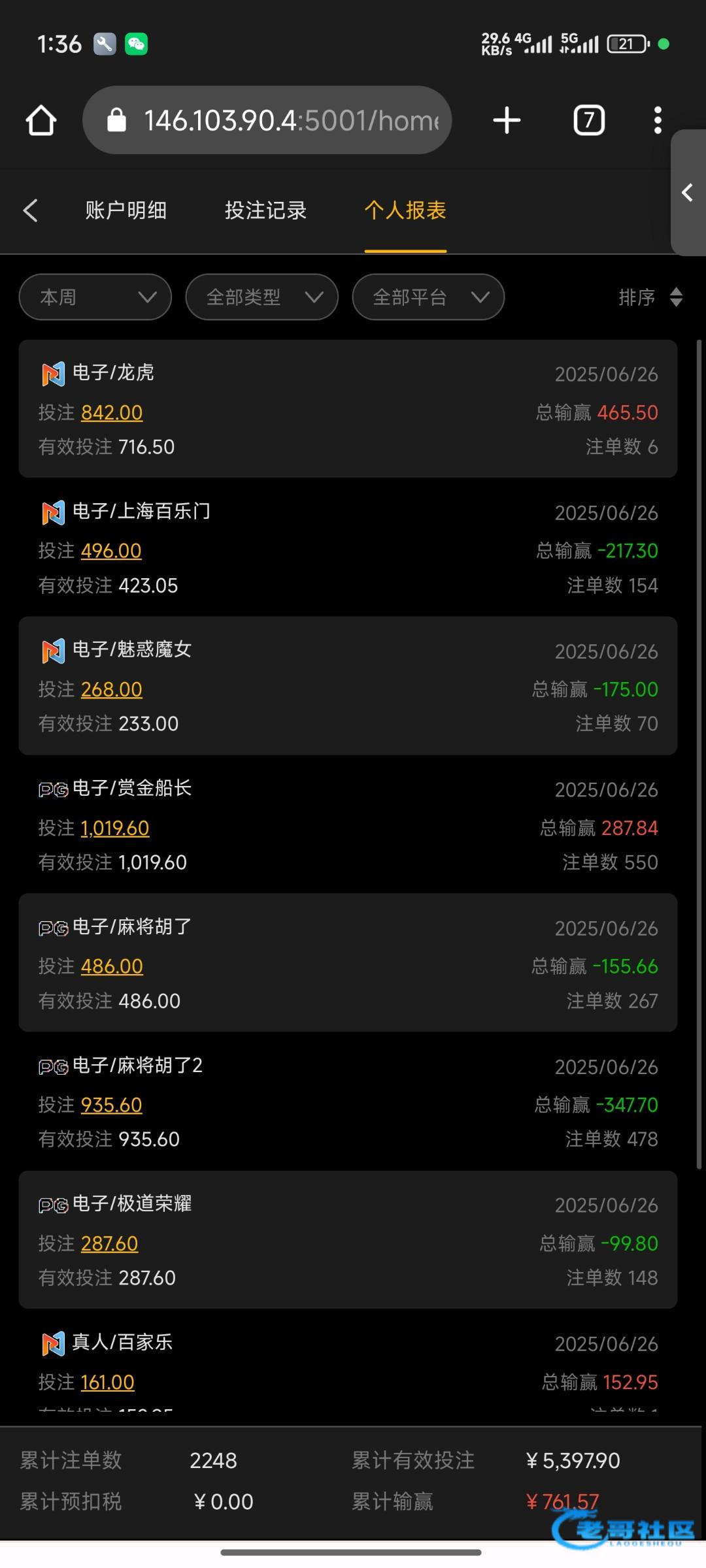Open the 935.60 bet link for 麻将胡了2

[x=111, y=1105]
